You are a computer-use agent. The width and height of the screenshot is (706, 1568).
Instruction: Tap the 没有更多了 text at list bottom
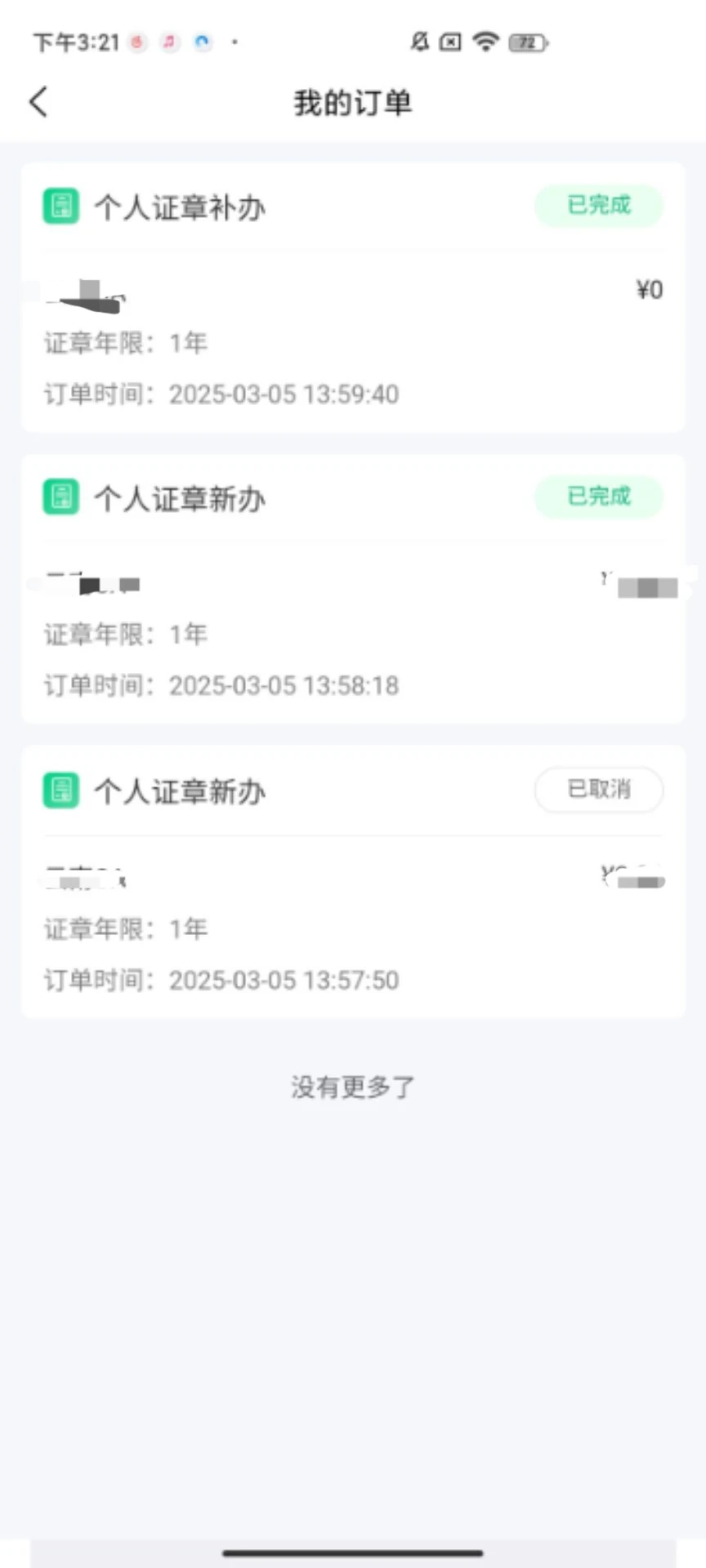tap(352, 1086)
